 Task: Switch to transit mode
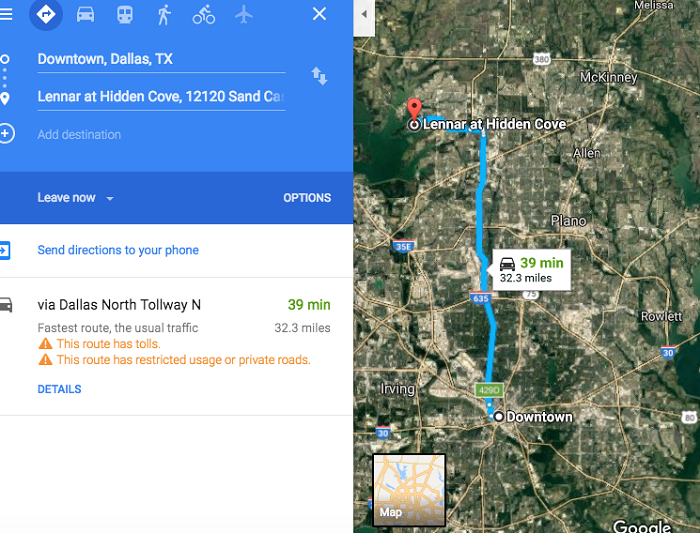125,14
